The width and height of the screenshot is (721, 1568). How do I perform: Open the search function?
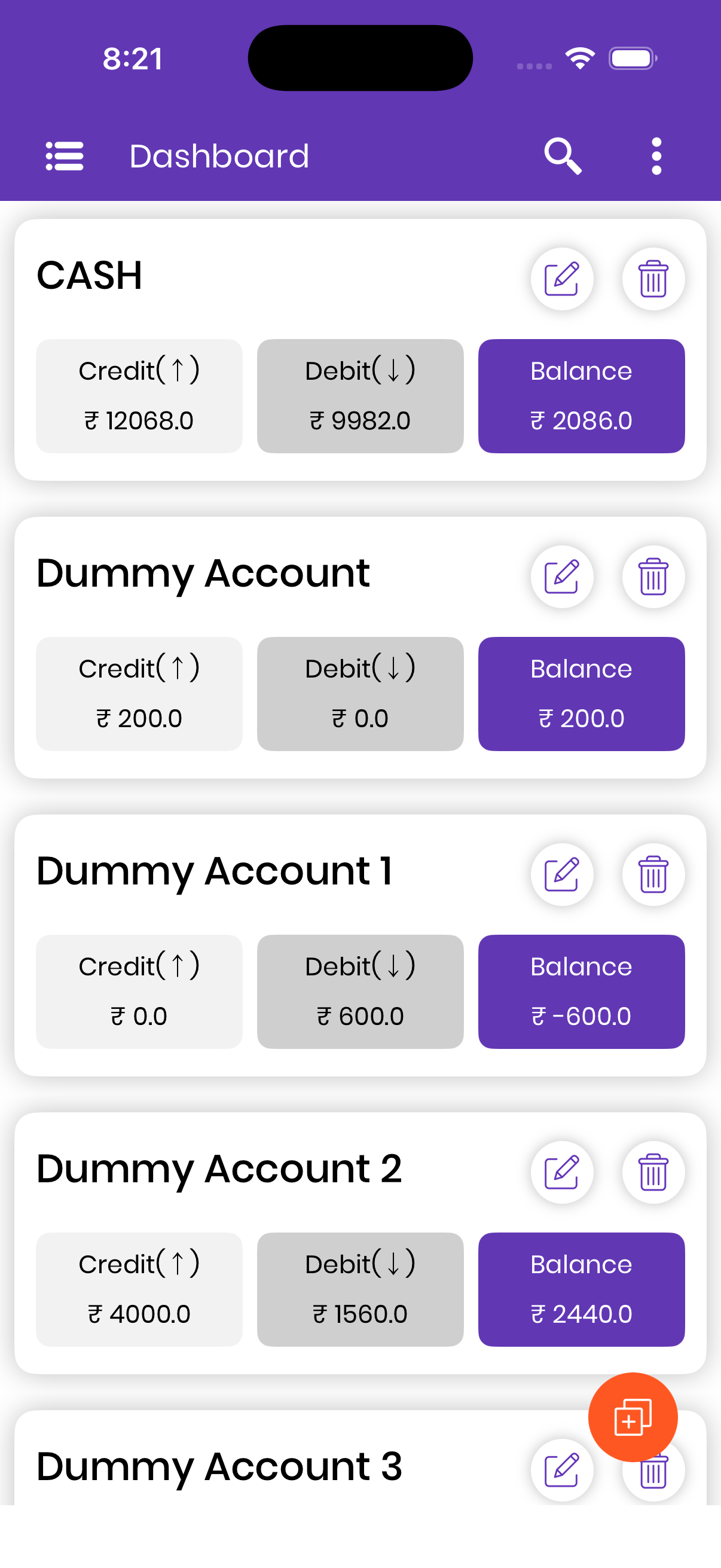pos(561,155)
